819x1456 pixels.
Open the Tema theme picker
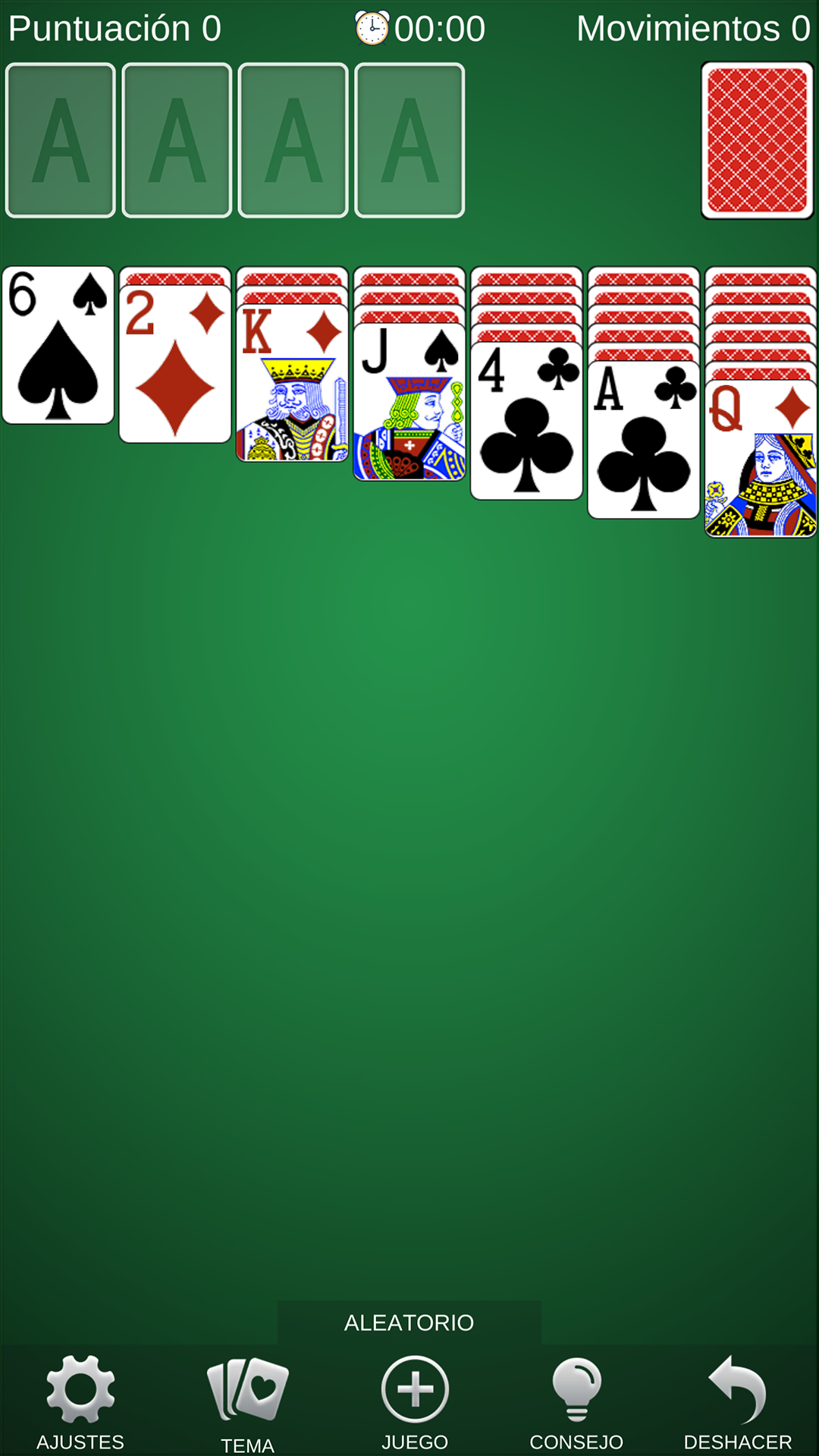coord(247,1403)
